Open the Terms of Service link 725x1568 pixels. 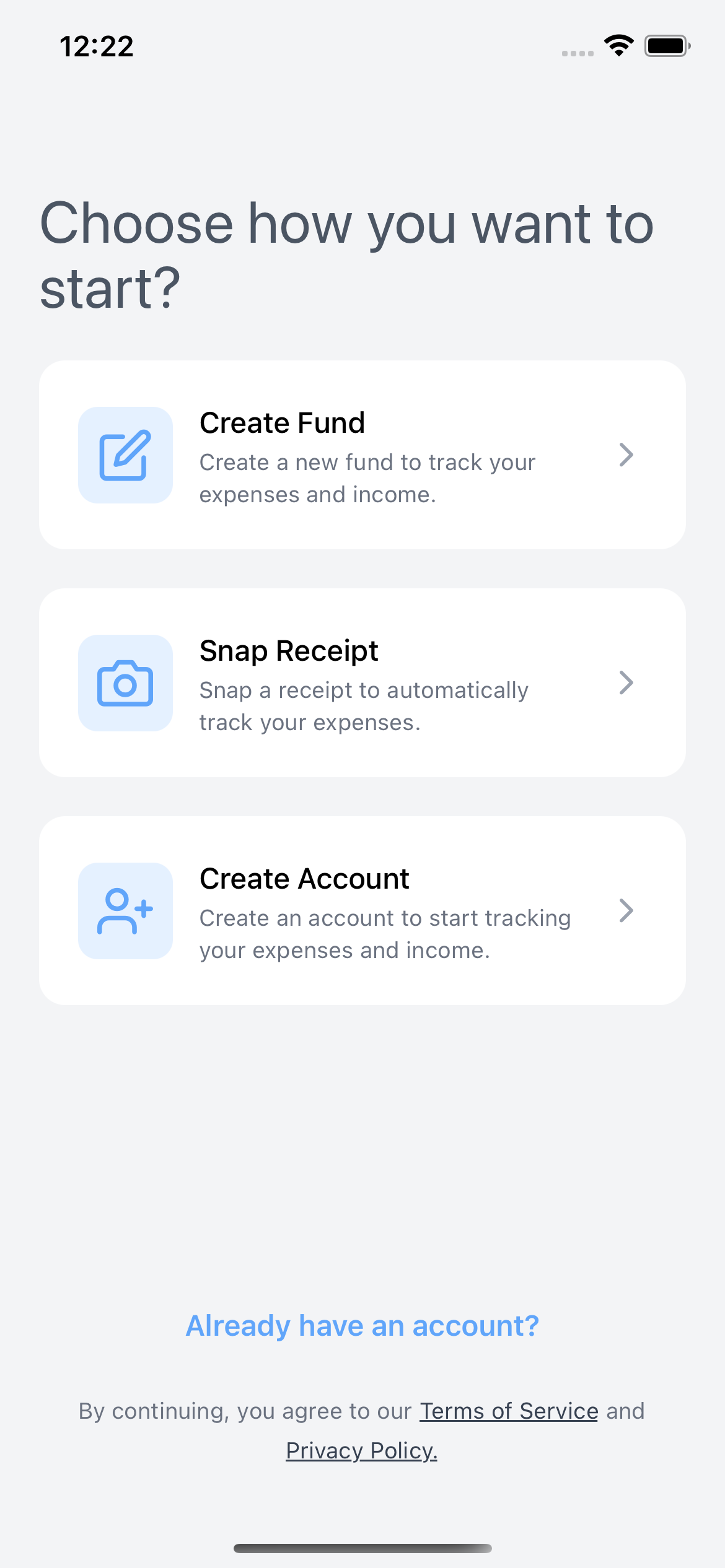[508, 1411]
